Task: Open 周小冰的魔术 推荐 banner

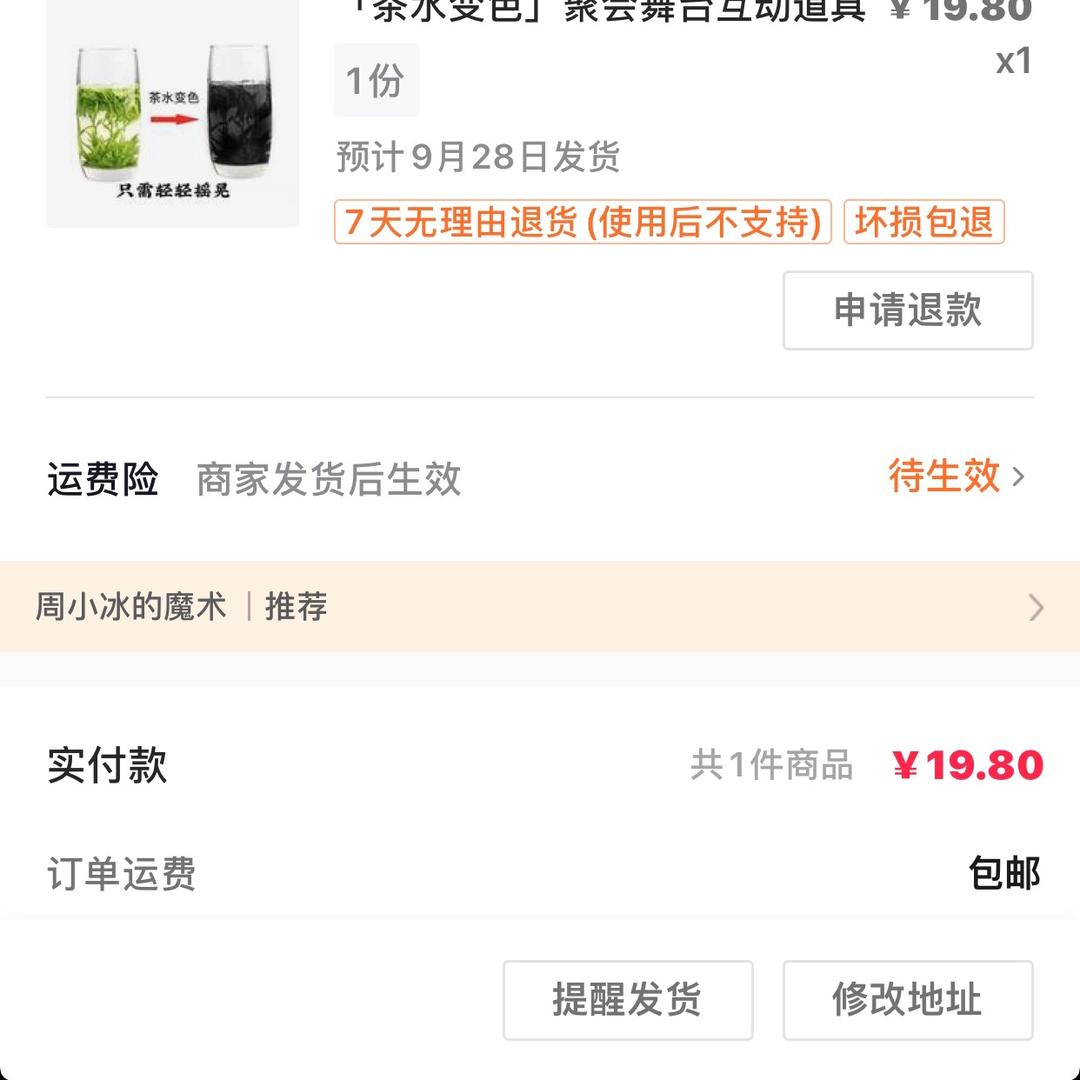Action: click(x=540, y=607)
